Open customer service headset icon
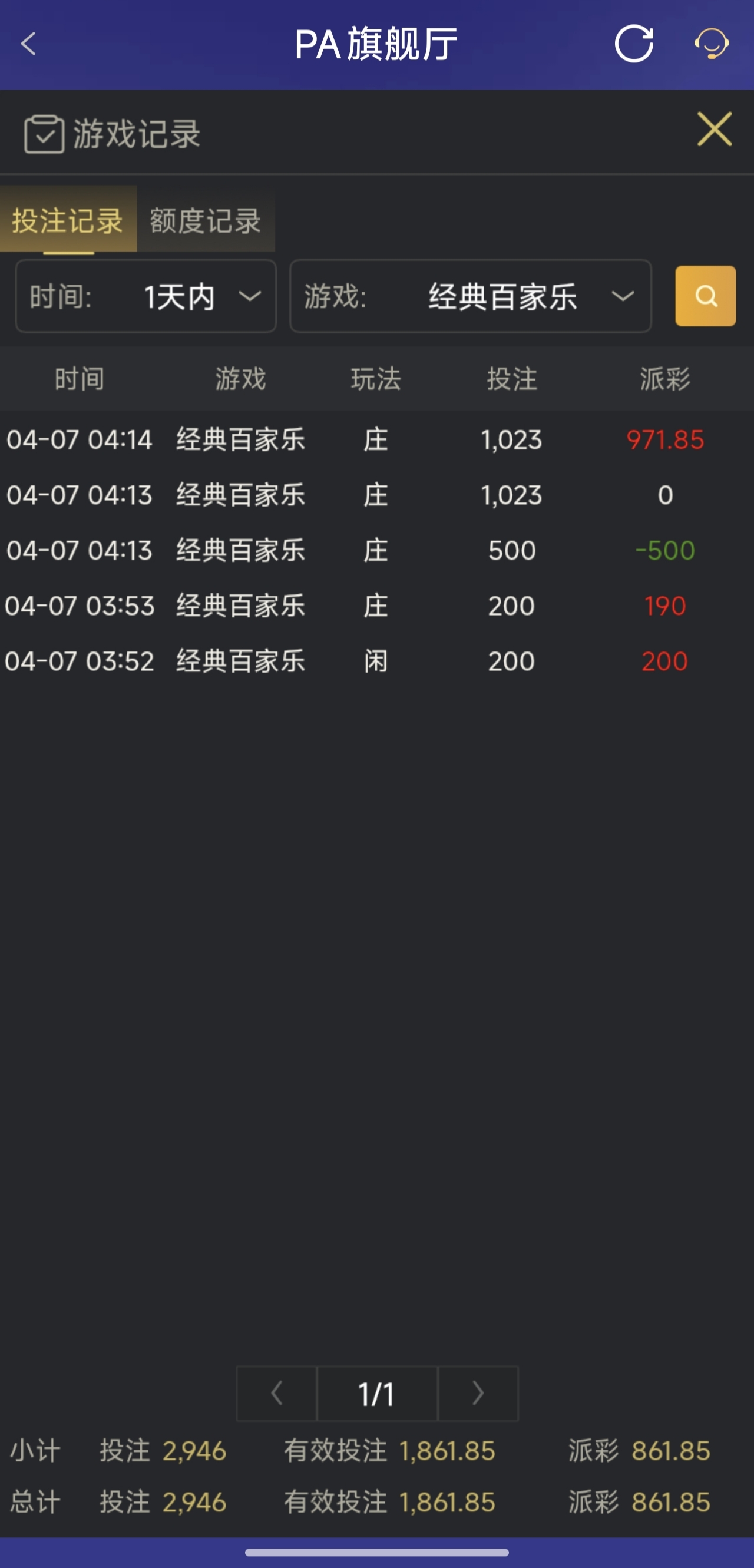The width and height of the screenshot is (754, 1568). [711, 44]
